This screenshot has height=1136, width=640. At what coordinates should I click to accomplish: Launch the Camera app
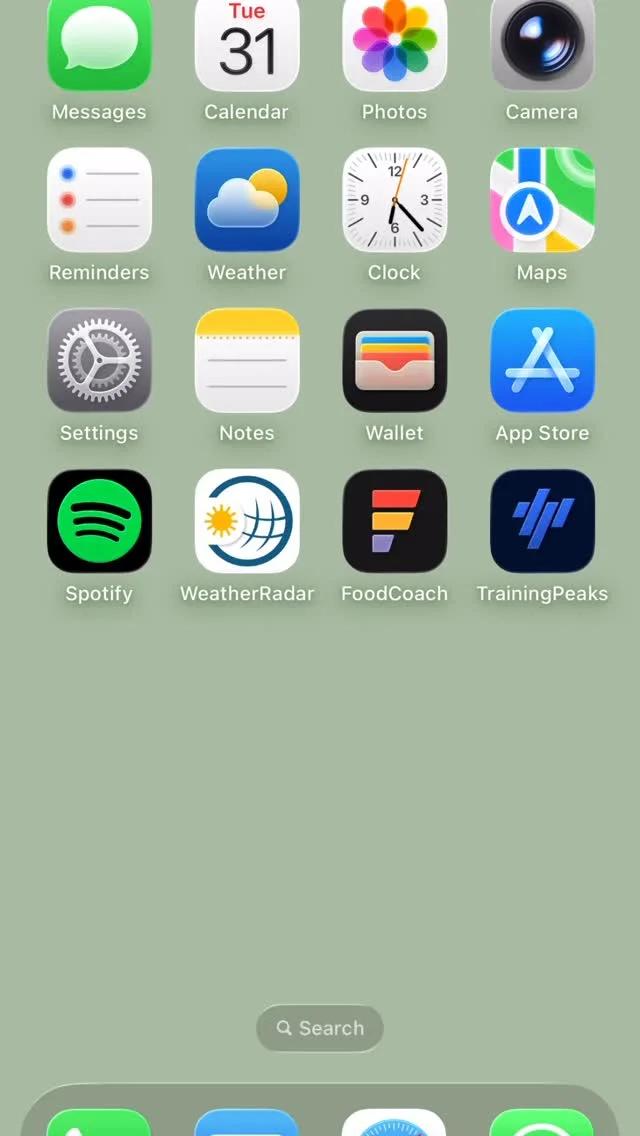[542, 45]
